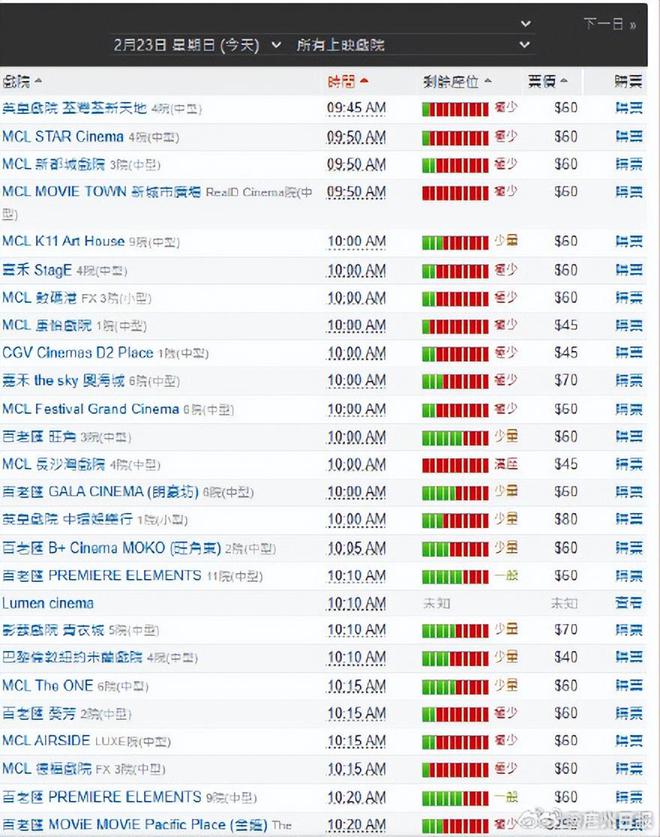Select the 10:05 AM showtime at B+ Cinema MOKO
Image resolution: width=660 pixels, height=837 pixels.
pyautogui.click(x=356, y=548)
